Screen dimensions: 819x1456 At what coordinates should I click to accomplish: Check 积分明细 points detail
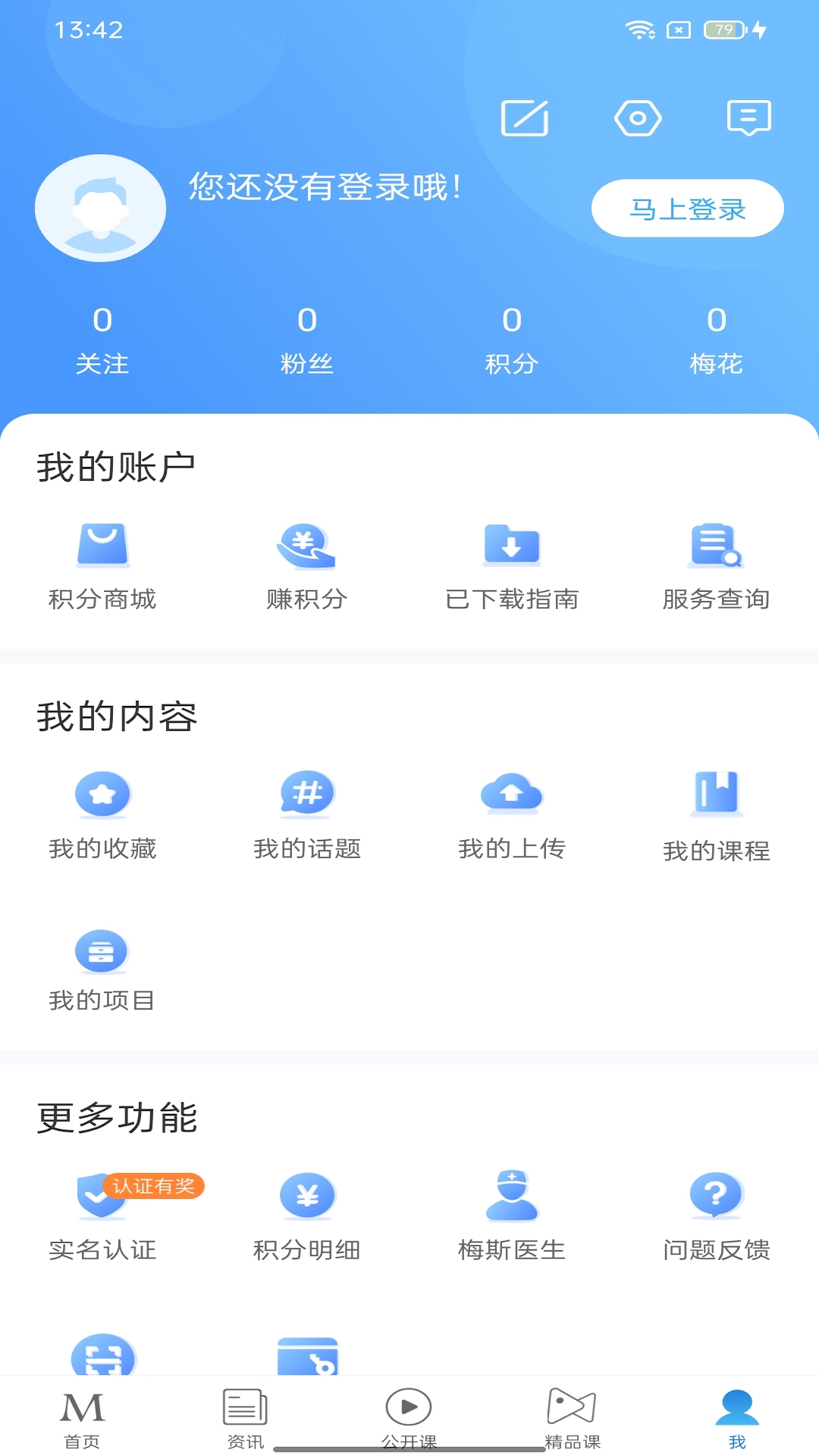point(306,1213)
